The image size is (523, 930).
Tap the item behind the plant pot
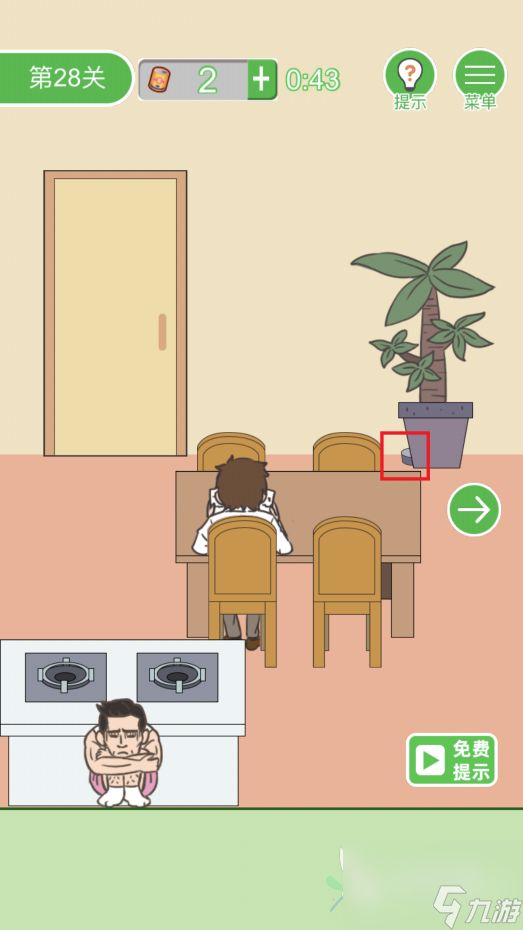click(x=406, y=457)
